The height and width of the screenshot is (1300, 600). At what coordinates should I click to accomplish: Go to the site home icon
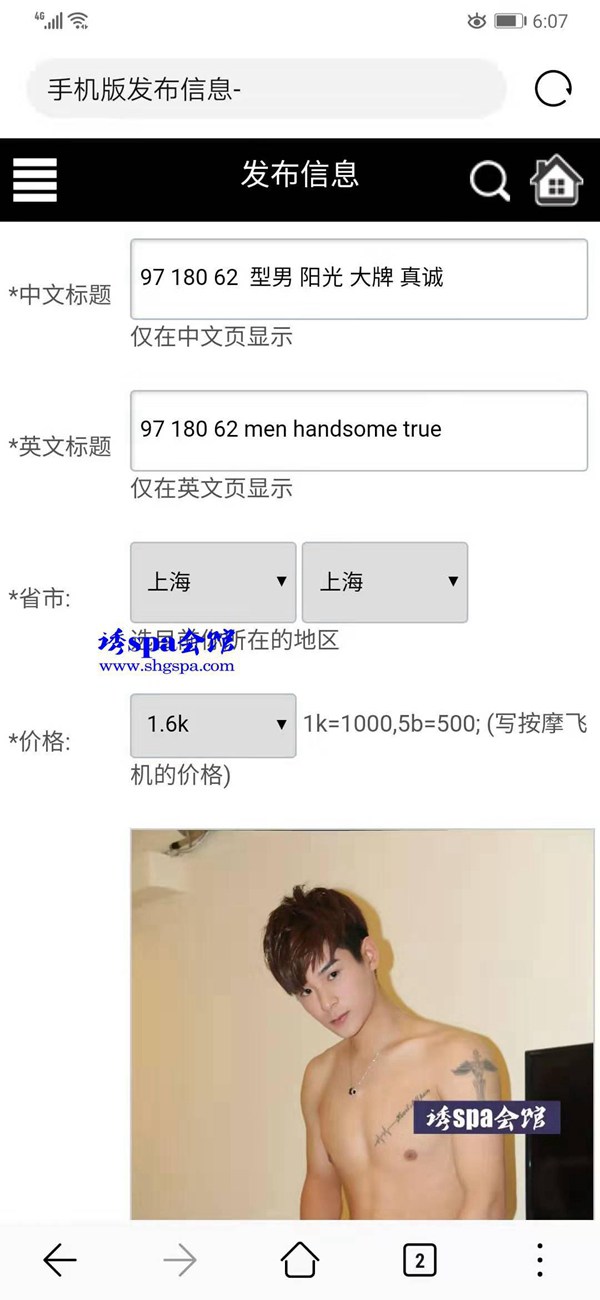tap(556, 181)
